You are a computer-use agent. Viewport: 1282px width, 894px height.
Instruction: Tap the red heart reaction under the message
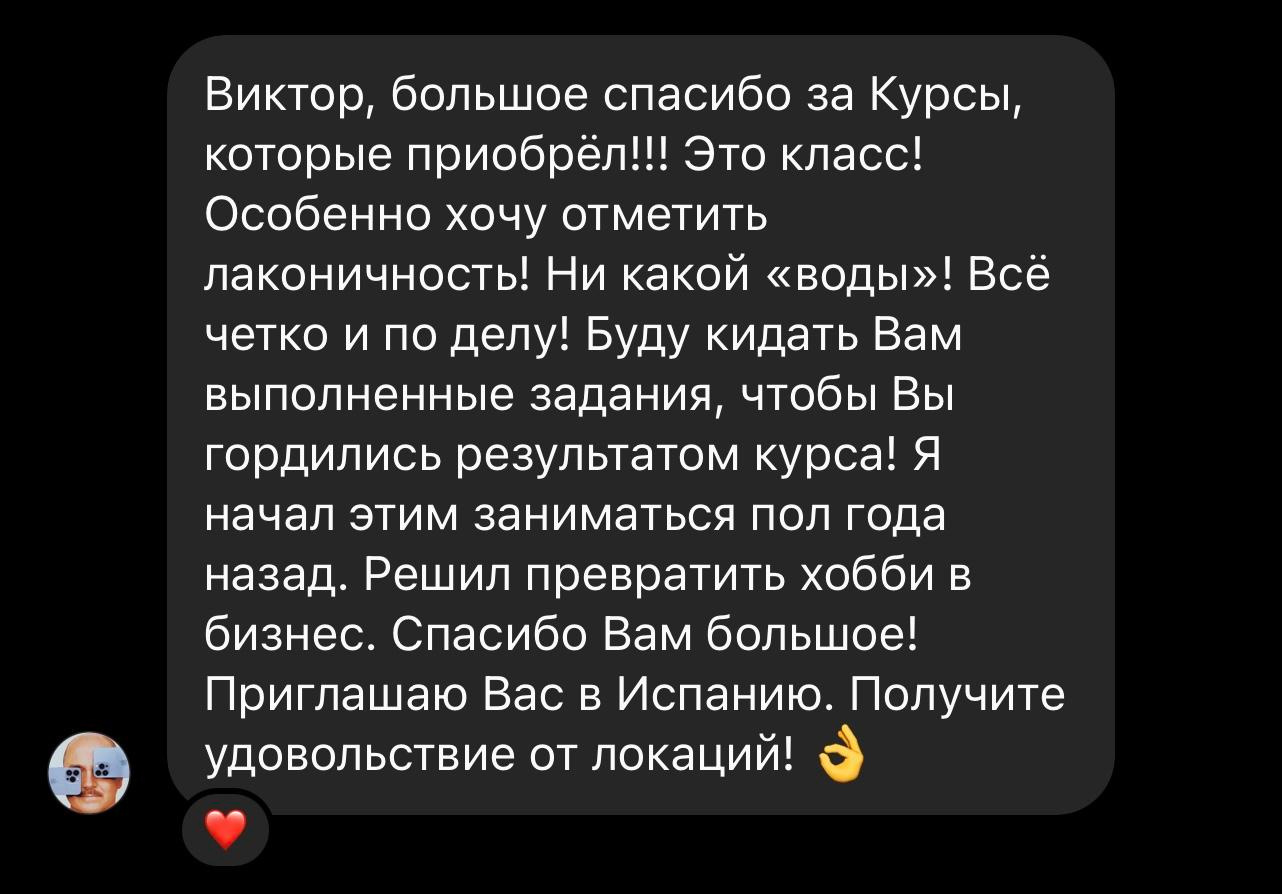pos(224,829)
